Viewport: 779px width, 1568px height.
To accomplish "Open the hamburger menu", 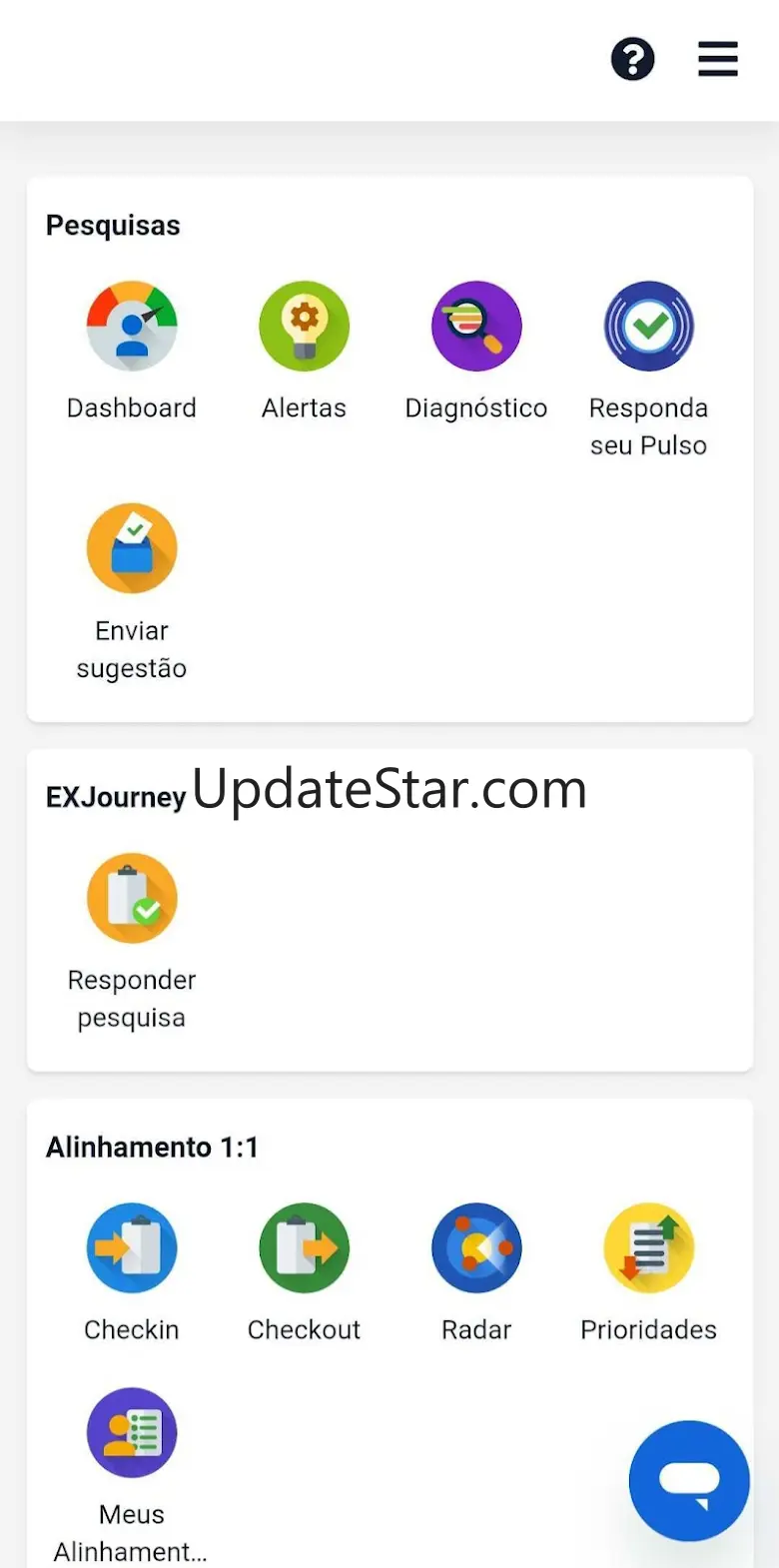I will point(717,60).
